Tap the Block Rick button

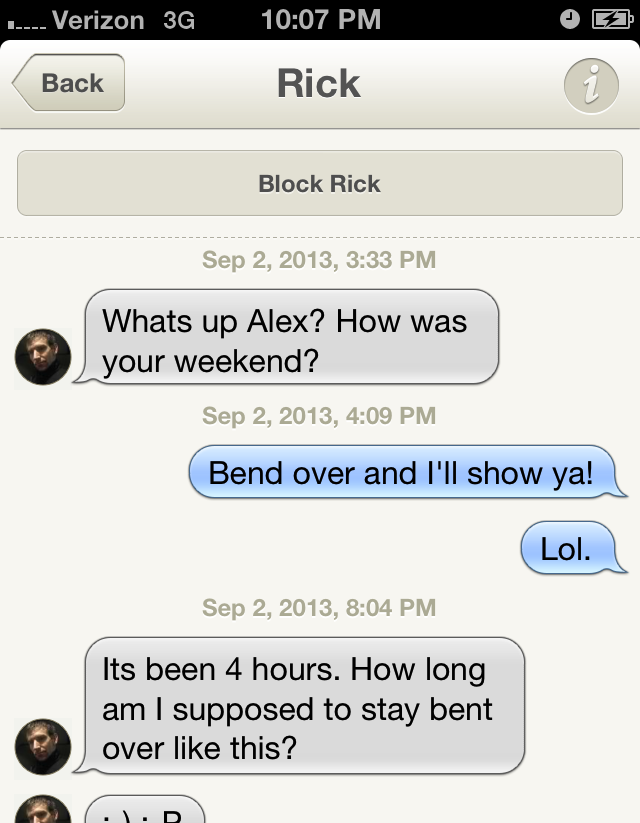point(320,183)
